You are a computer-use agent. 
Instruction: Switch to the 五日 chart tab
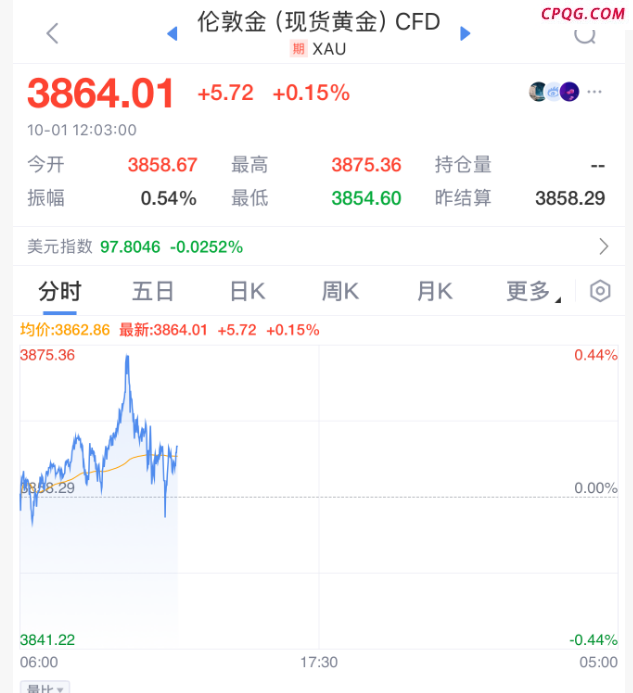click(x=153, y=292)
